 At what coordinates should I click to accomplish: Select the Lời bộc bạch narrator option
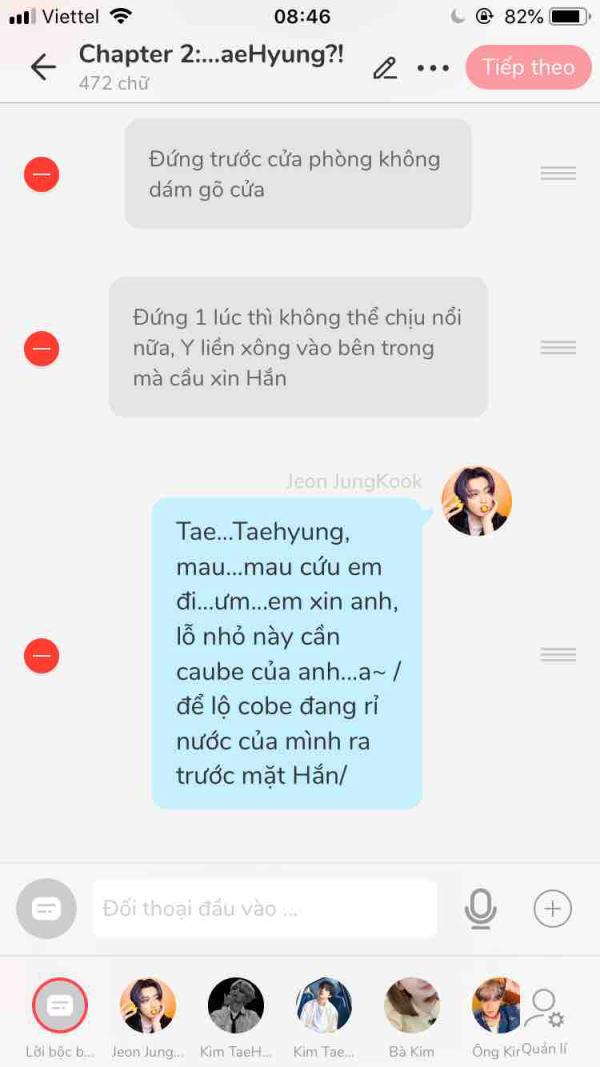60,1006
